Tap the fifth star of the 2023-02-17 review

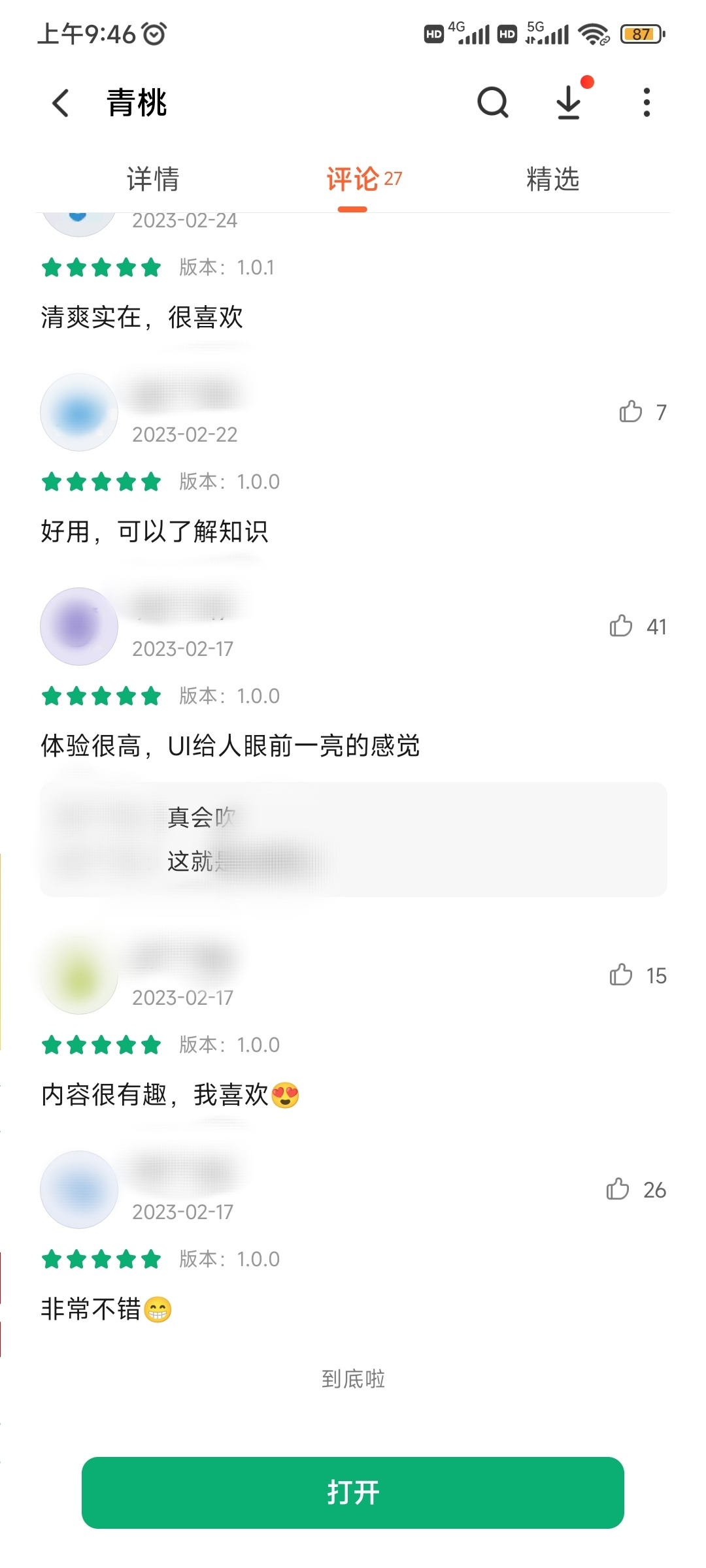152,696
